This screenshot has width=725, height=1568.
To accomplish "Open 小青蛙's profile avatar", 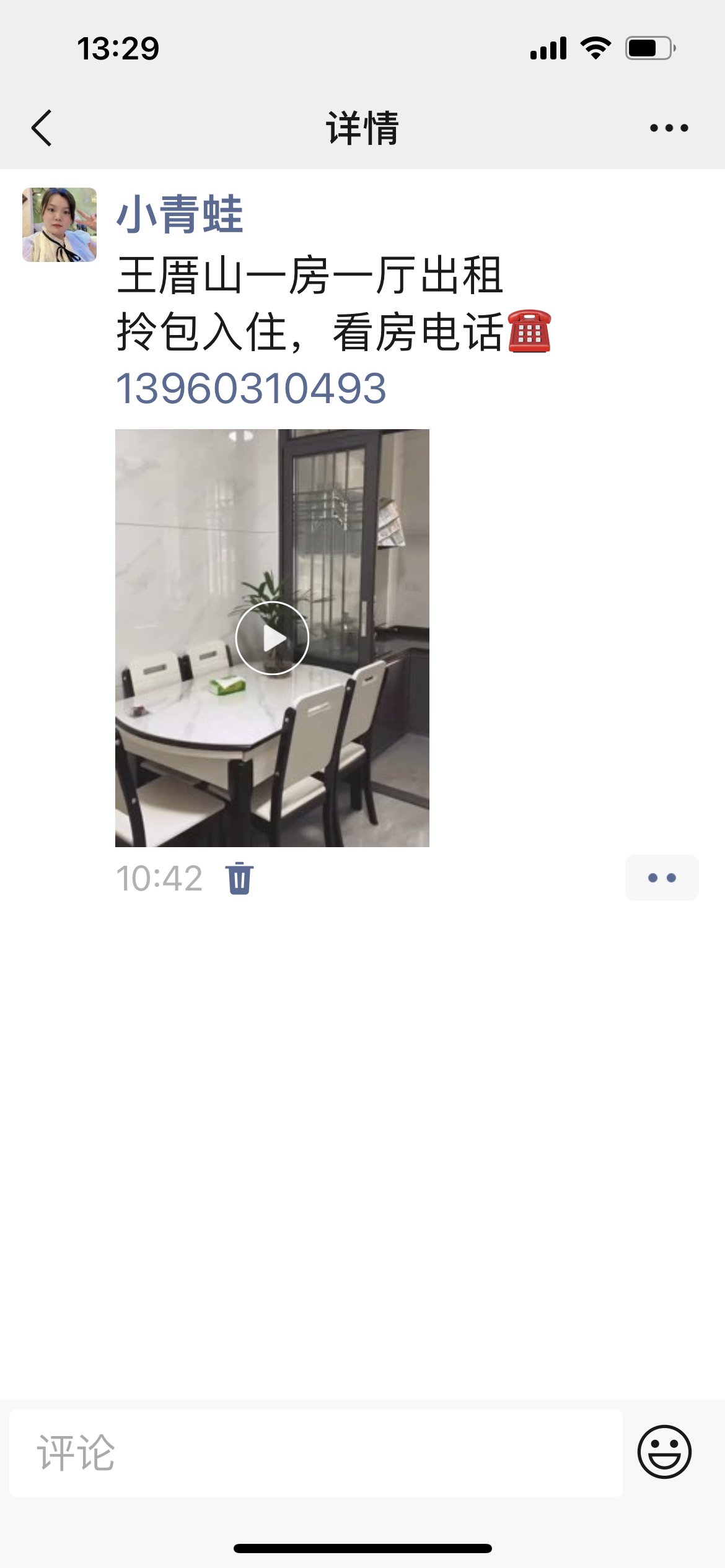I will coord(59,225).
